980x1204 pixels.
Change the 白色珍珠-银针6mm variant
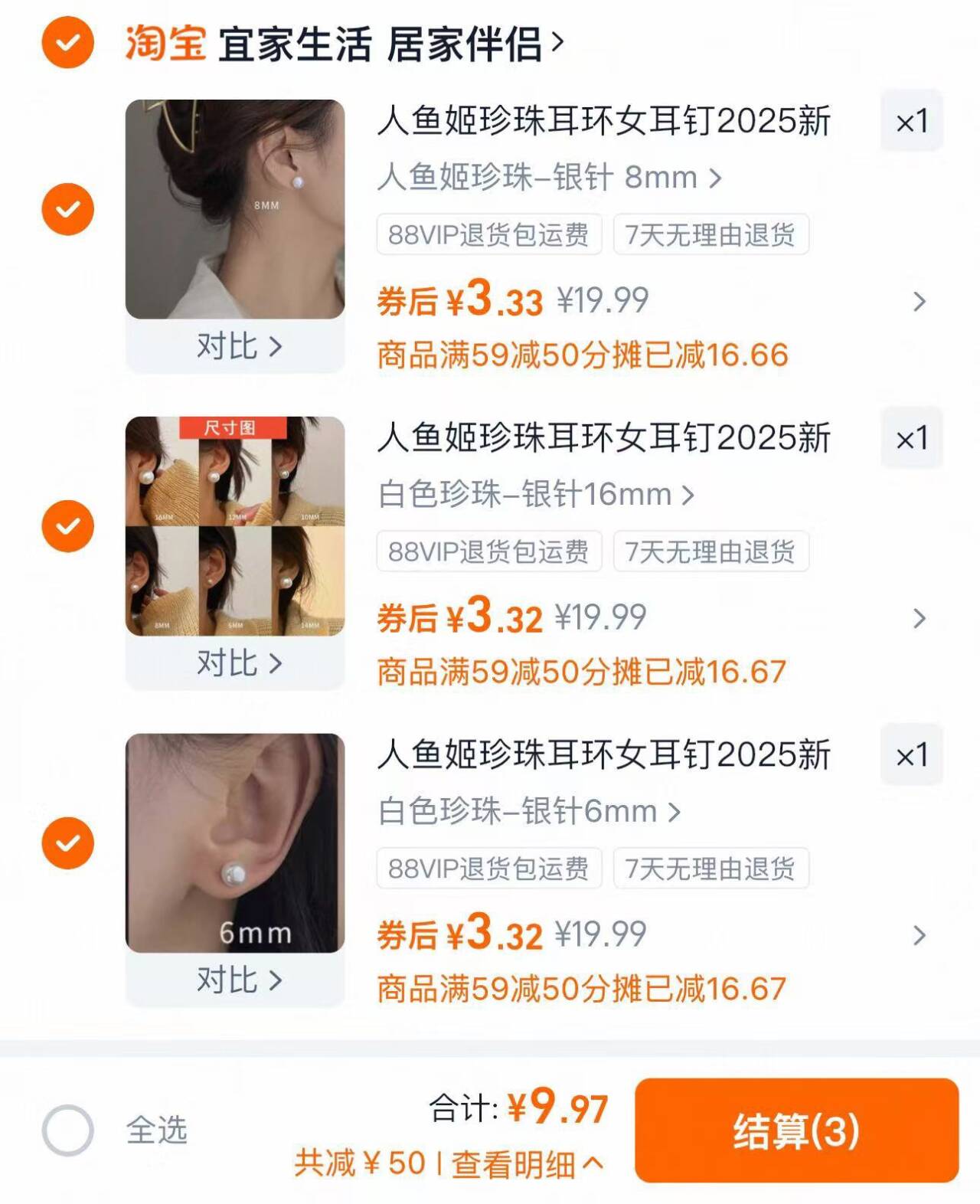529,812
